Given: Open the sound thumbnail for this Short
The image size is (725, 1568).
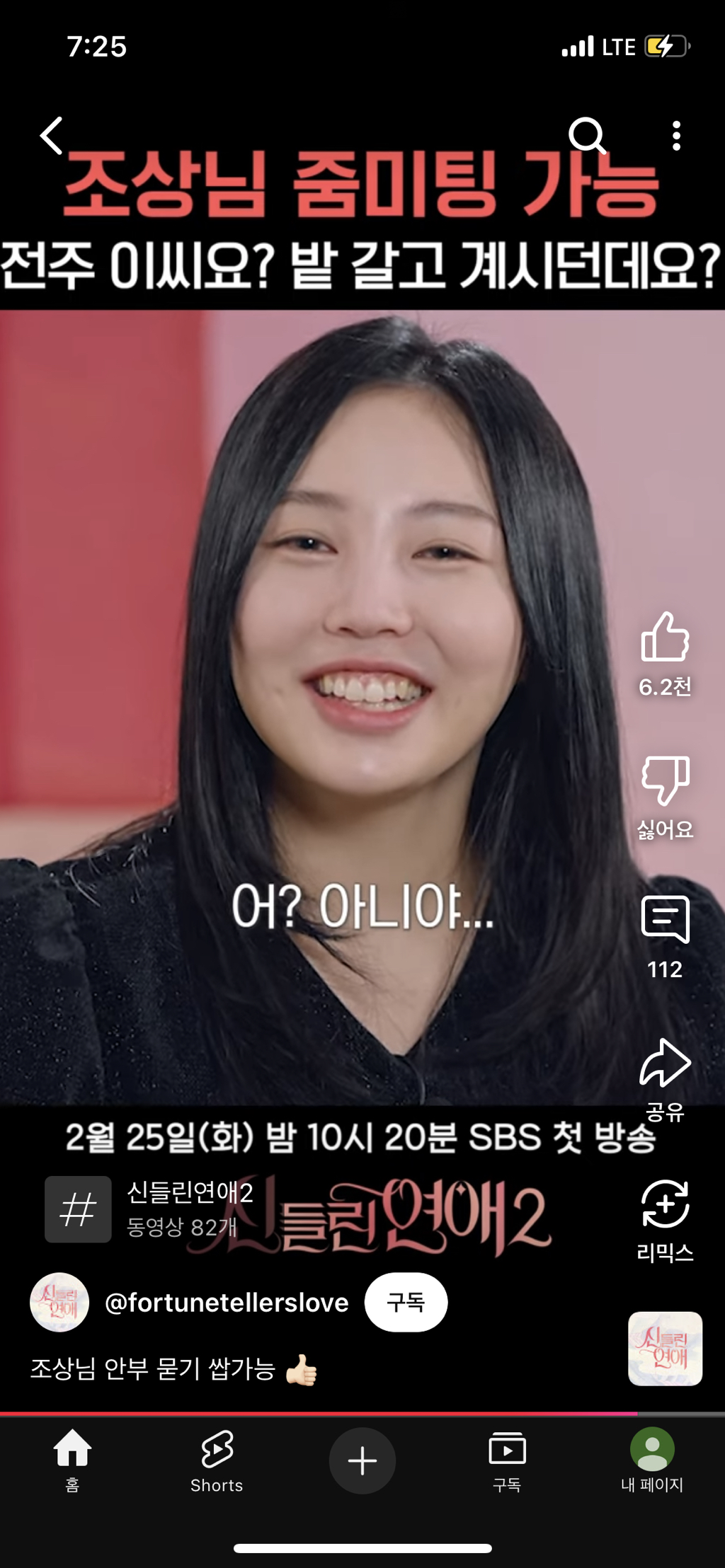Looking at the screenshot, I should click(665, 1349).
